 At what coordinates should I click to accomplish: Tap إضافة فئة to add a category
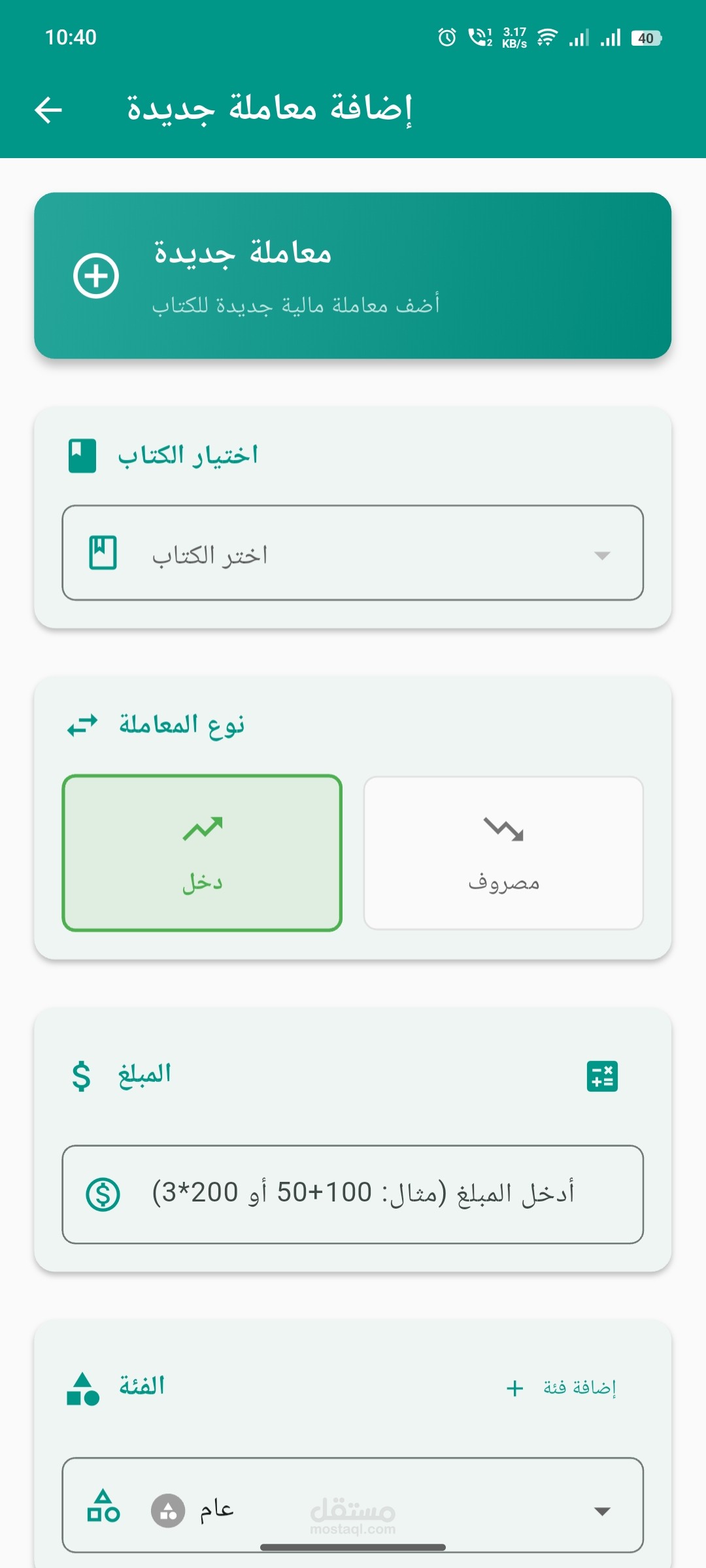click(562, 1388)
